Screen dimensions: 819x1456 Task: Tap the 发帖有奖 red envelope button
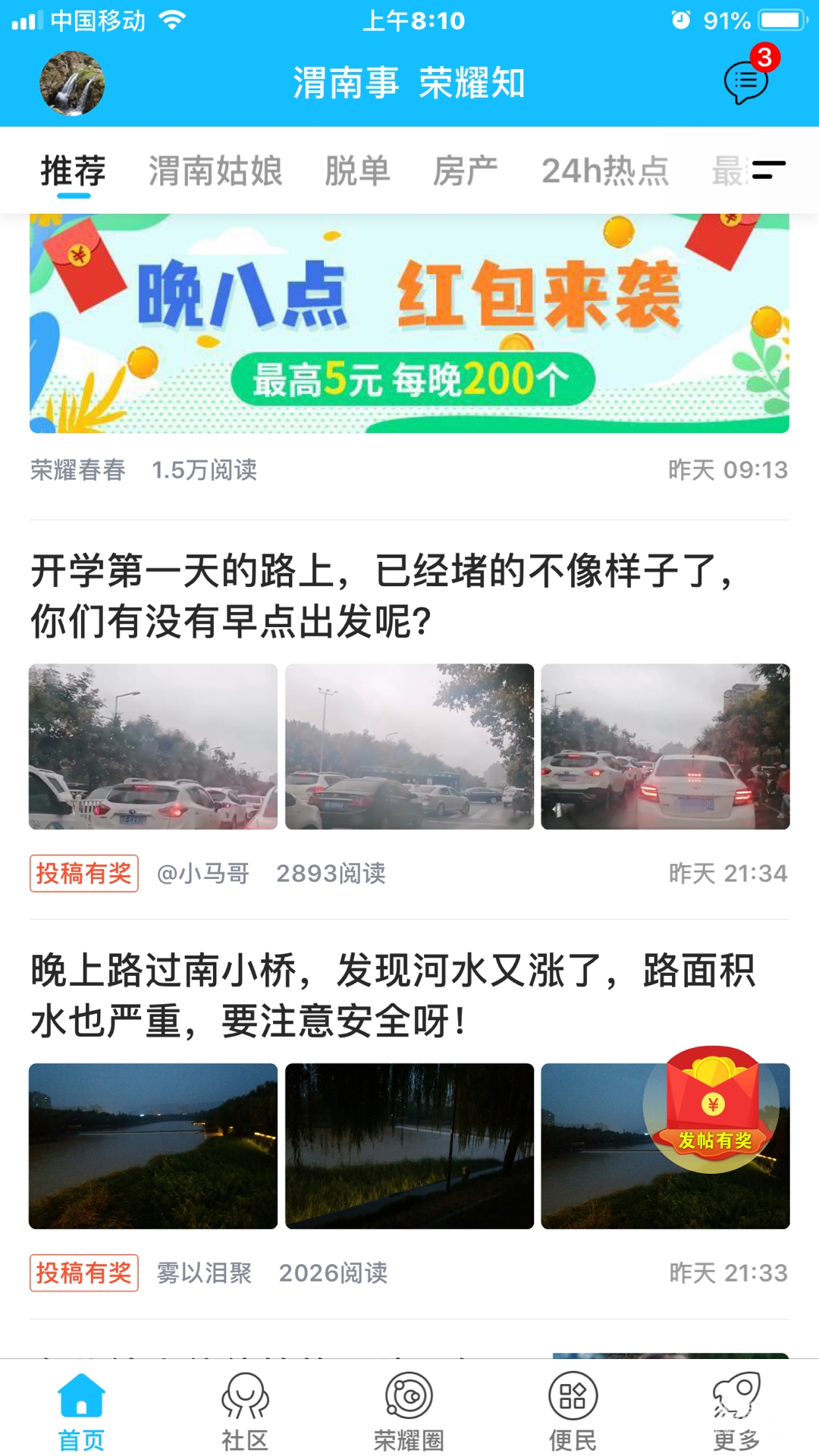(x=712, y=1109)
